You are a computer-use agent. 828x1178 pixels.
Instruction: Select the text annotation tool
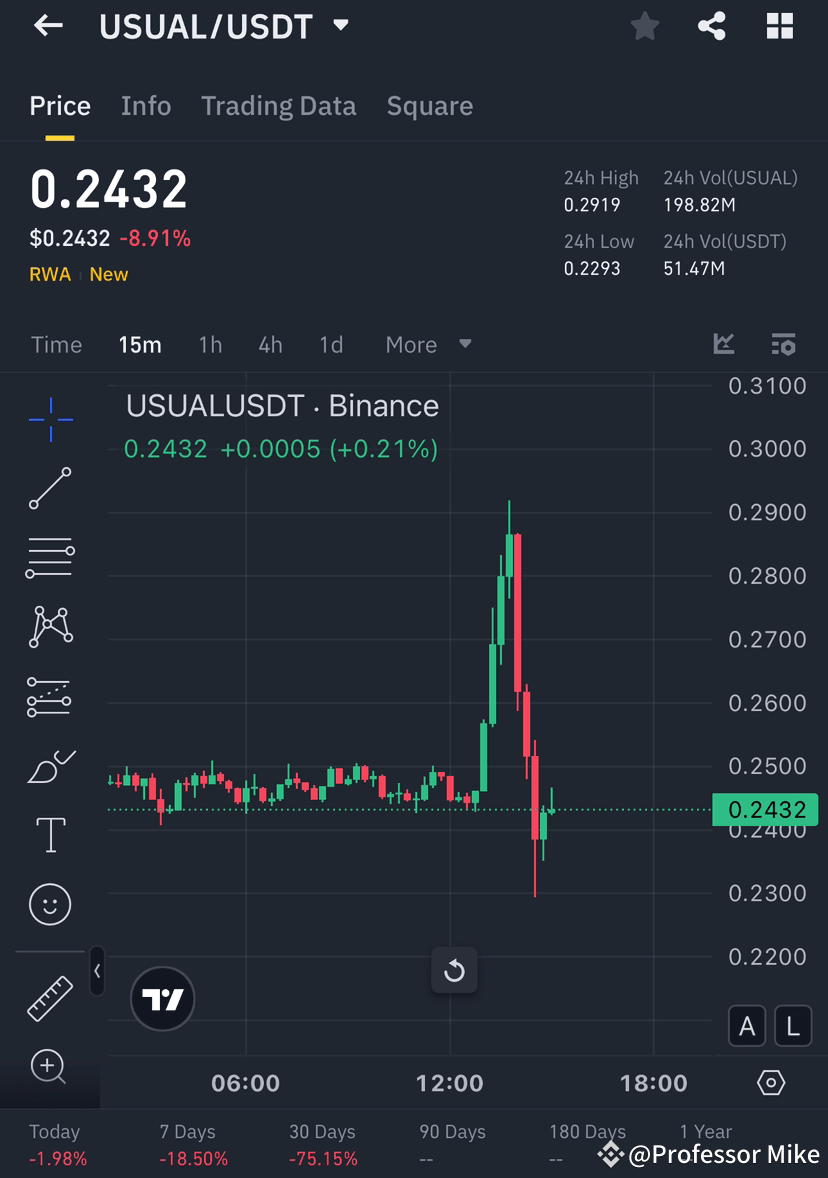[49, 833]
